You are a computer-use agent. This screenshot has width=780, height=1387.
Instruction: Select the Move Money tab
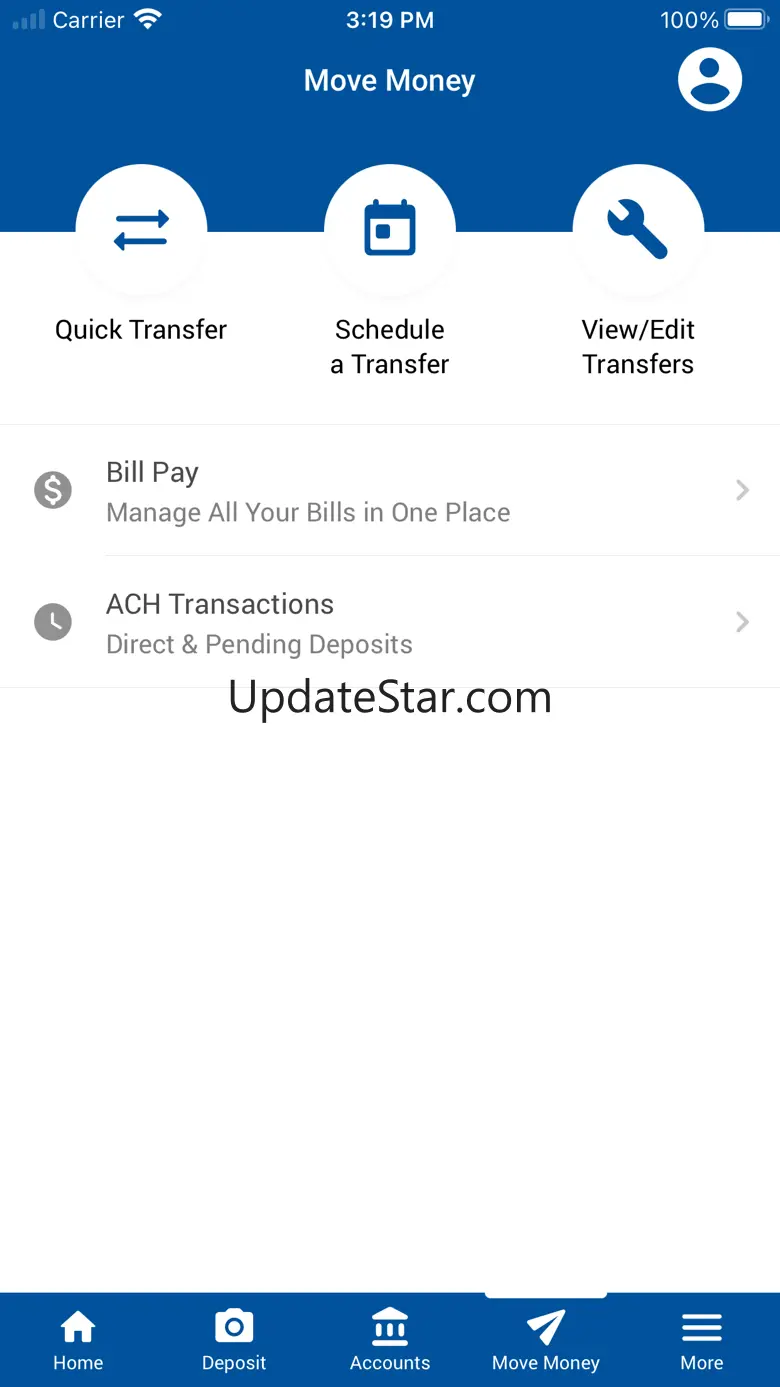click(546, 1340)
